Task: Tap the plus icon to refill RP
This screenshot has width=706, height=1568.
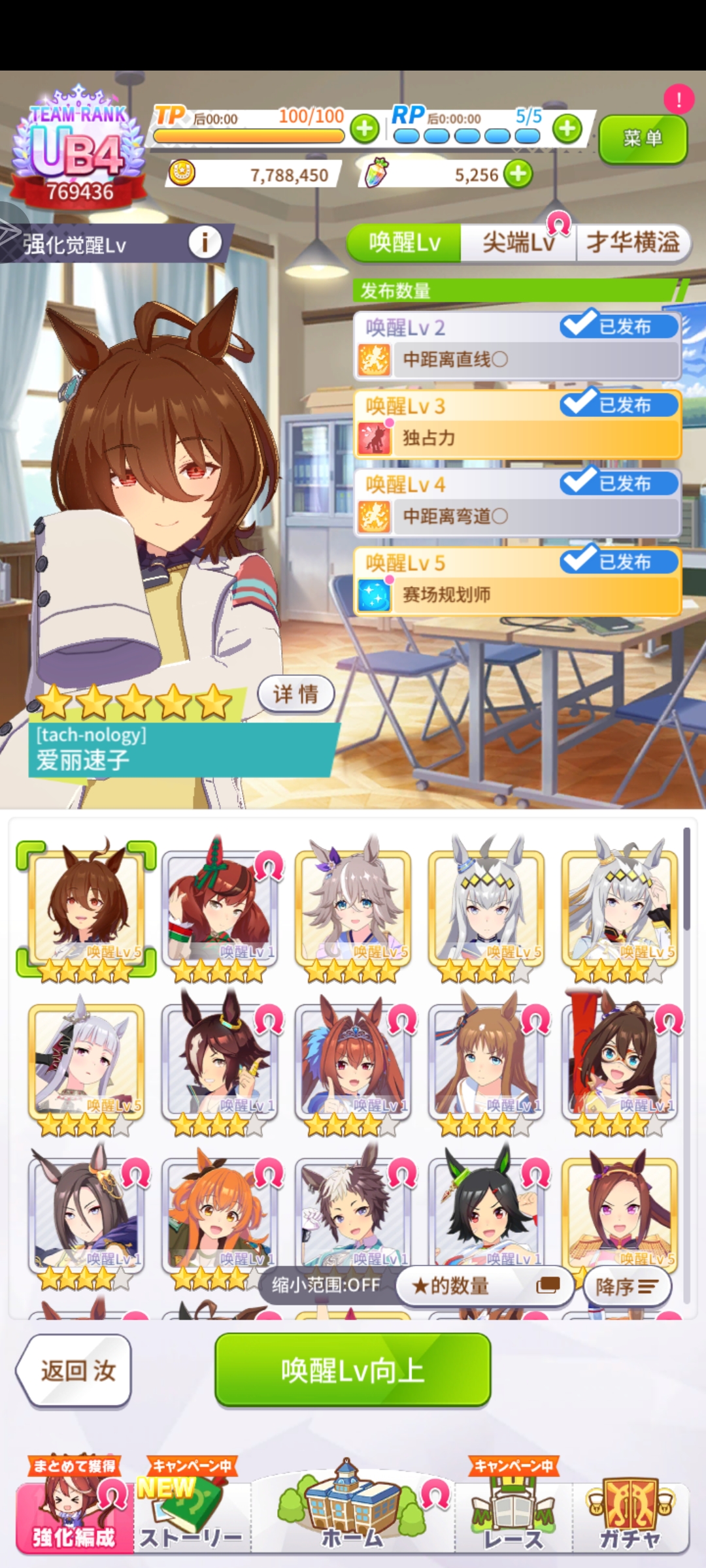Action: pos(567,129)
